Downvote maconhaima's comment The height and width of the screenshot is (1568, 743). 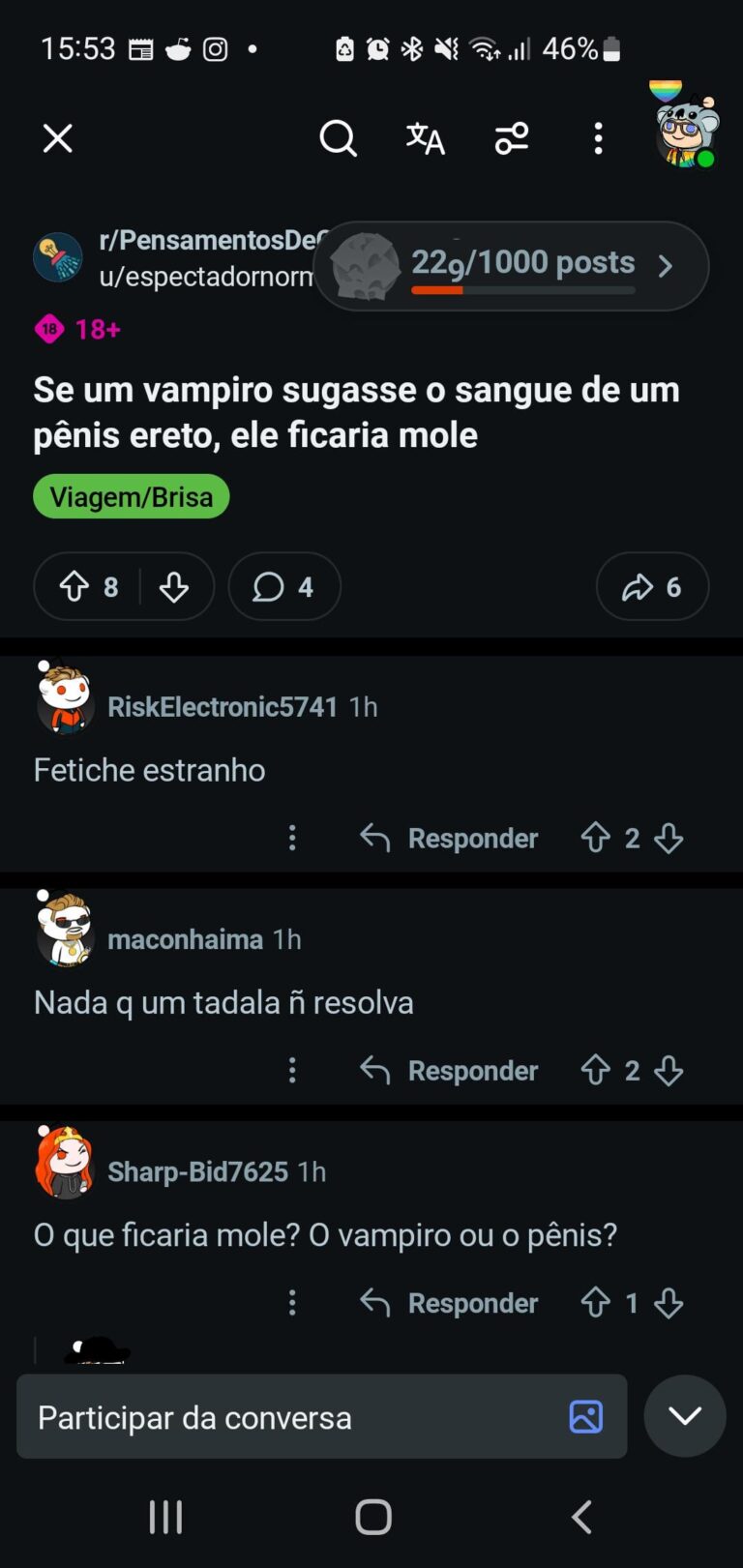point(669,1070)
